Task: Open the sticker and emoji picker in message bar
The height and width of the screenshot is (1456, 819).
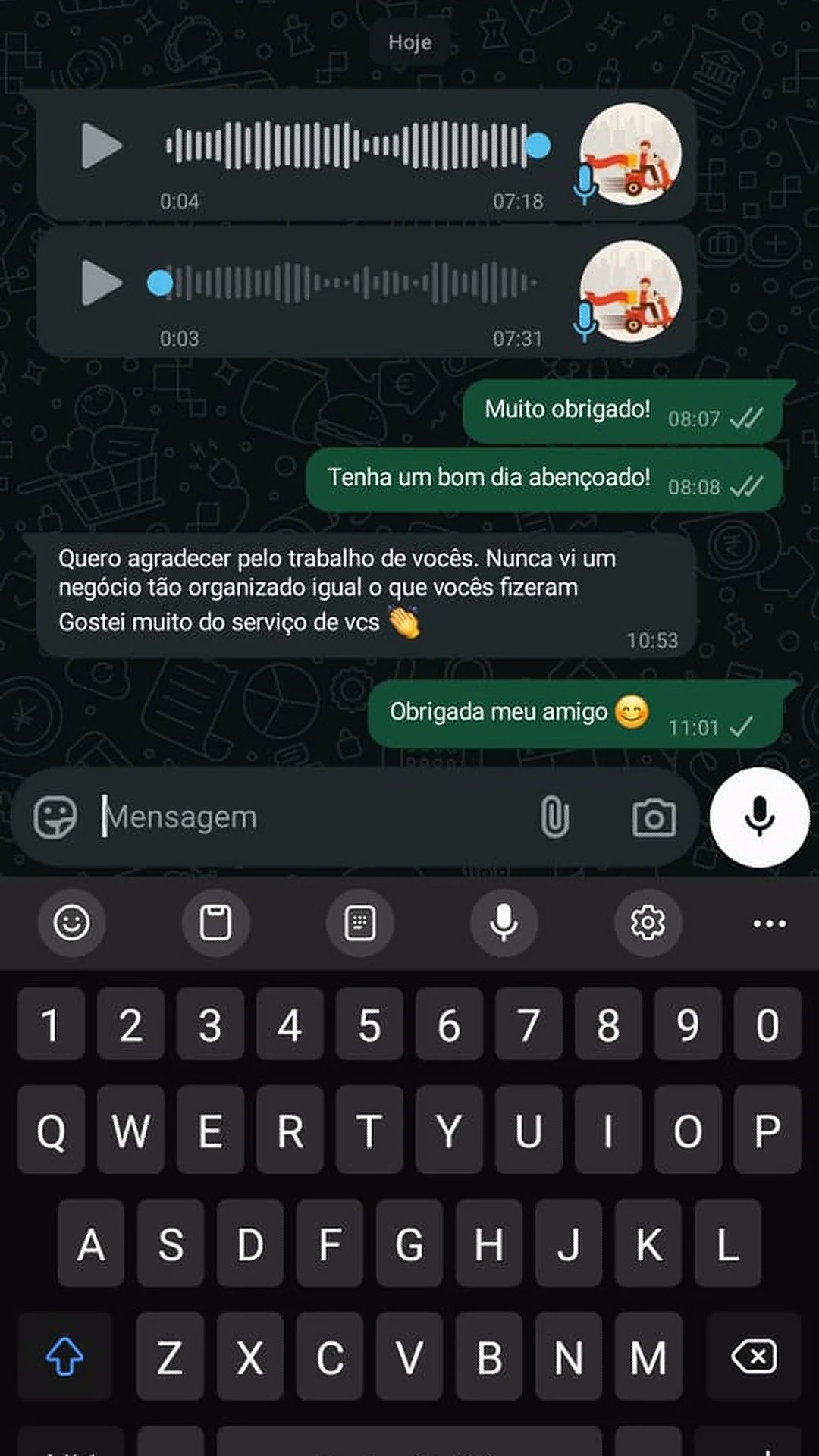Action: click(x=55, y=817)
